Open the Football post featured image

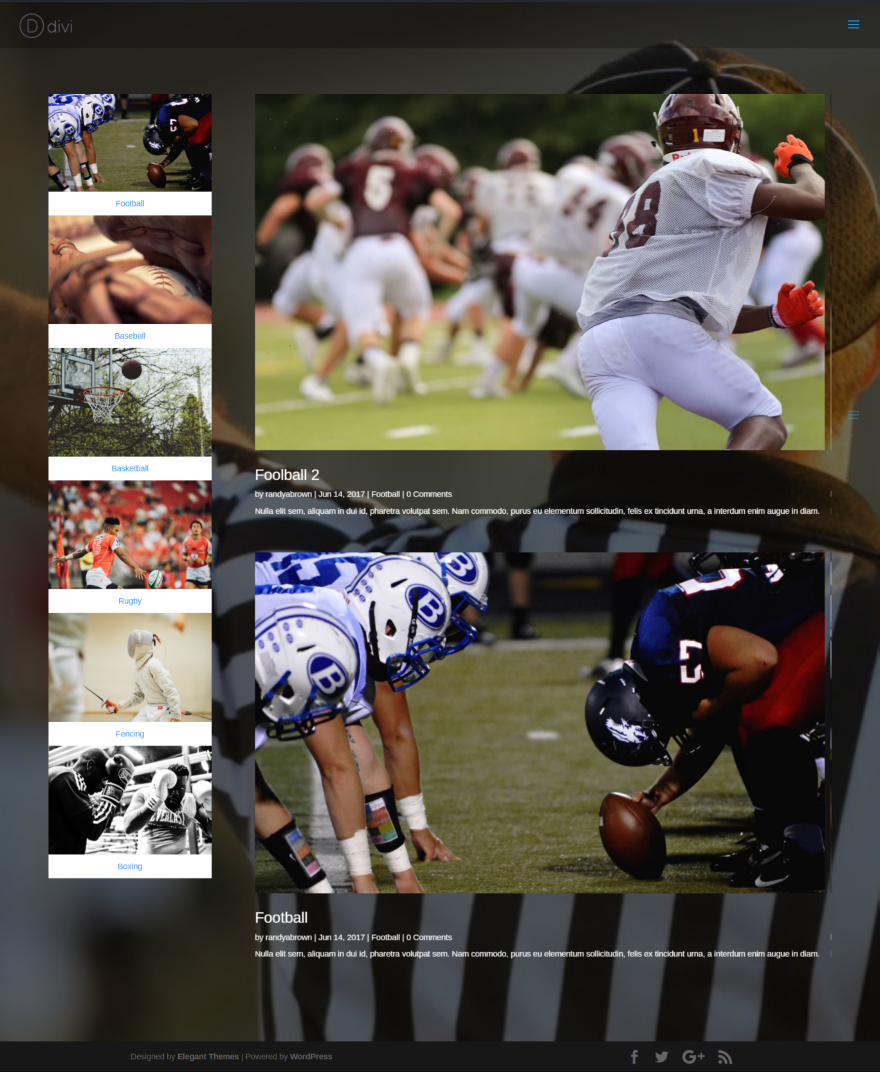tap(540, 722)
